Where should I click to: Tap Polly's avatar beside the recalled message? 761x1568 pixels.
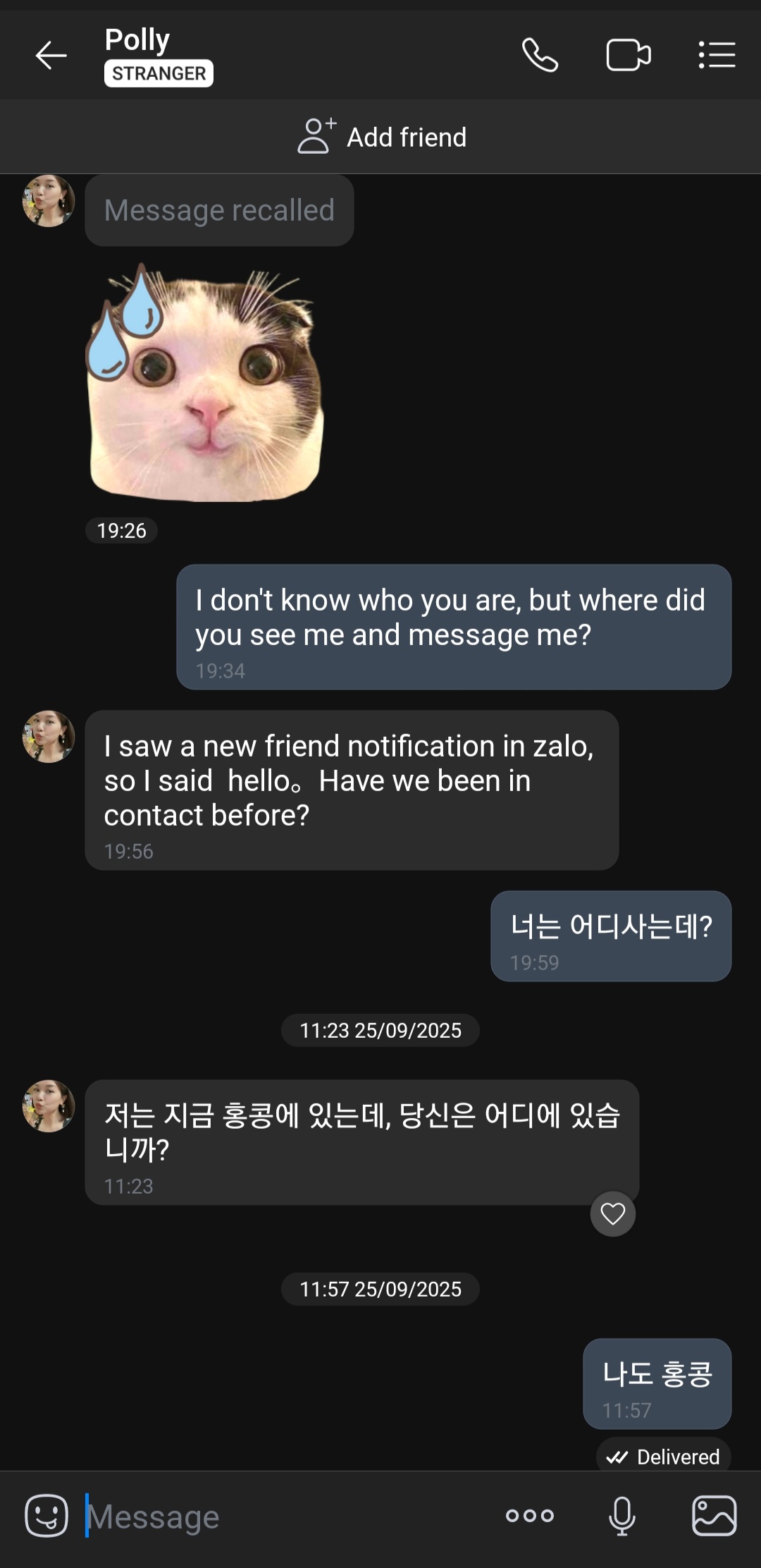(x=48, y=201)
